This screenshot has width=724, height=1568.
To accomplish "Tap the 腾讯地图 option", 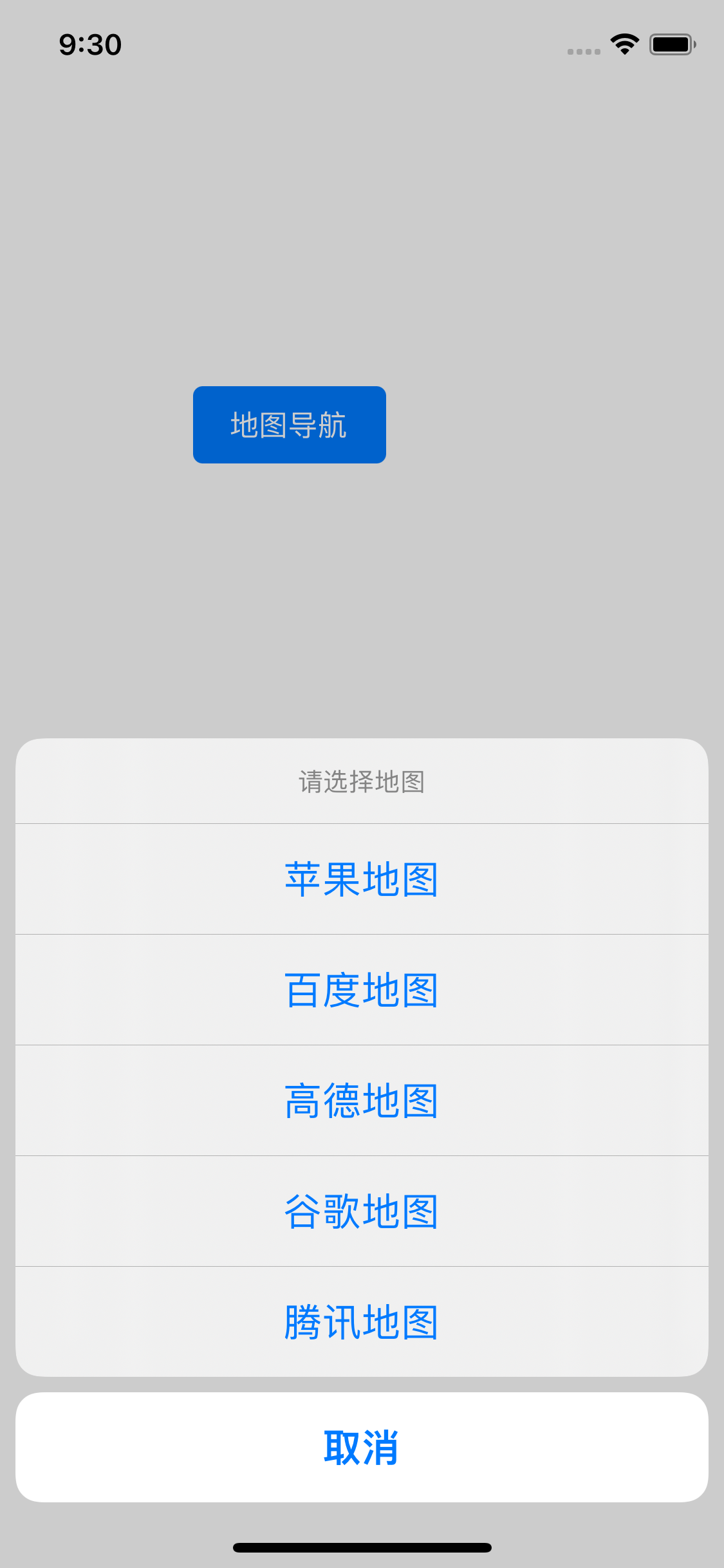I will point(362,1322).
